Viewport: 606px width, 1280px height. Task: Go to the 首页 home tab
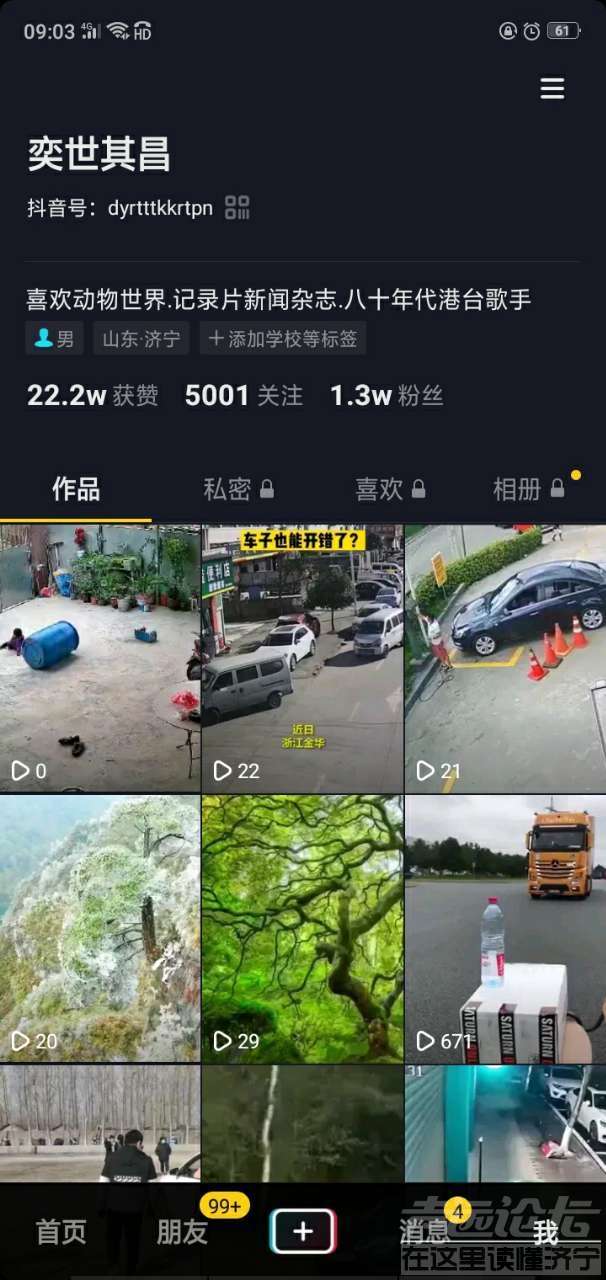[61, 1232]
